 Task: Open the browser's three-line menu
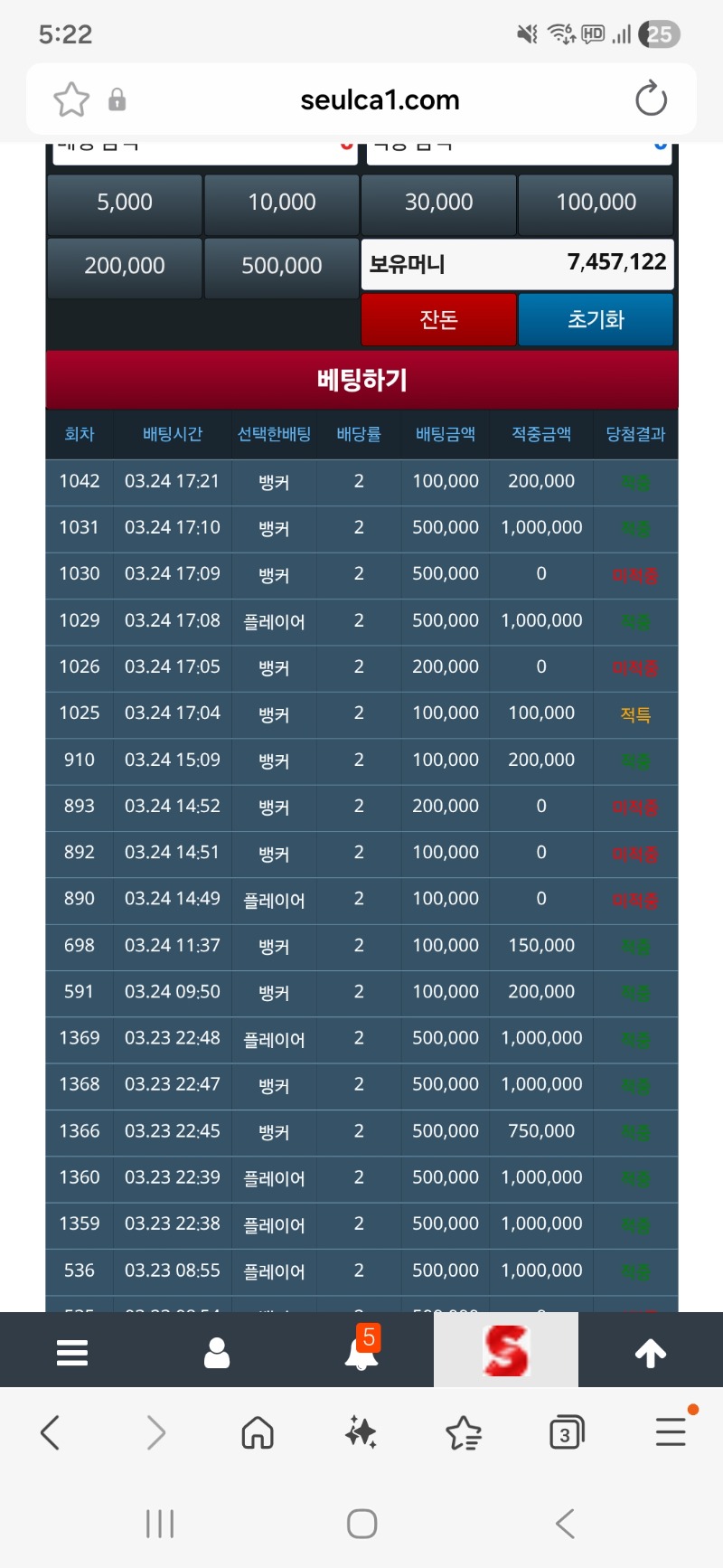pyautogui.click(x=671, y=1431)
